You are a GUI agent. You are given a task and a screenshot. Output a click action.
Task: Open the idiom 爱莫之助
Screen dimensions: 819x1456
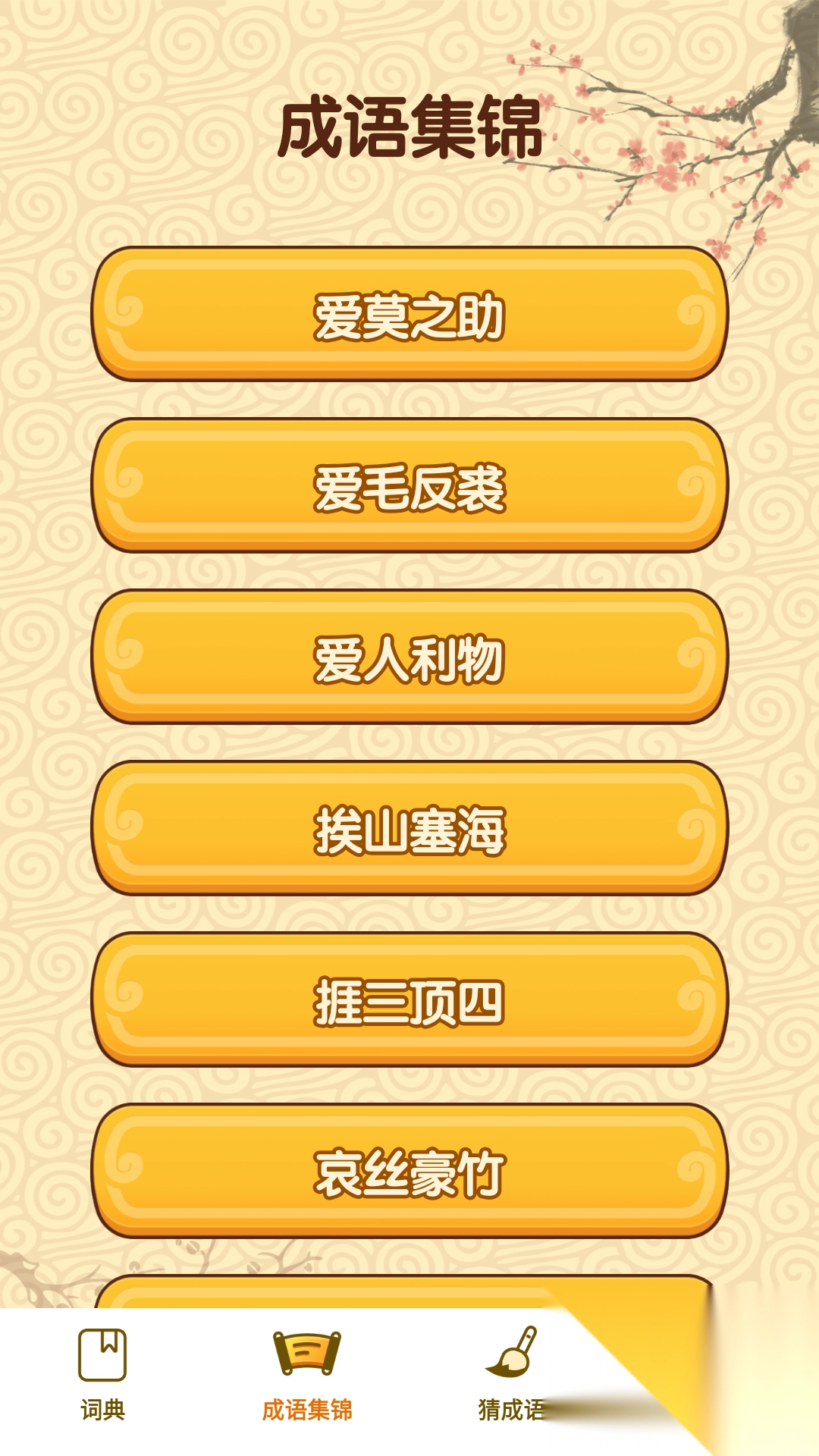point(409,314)
